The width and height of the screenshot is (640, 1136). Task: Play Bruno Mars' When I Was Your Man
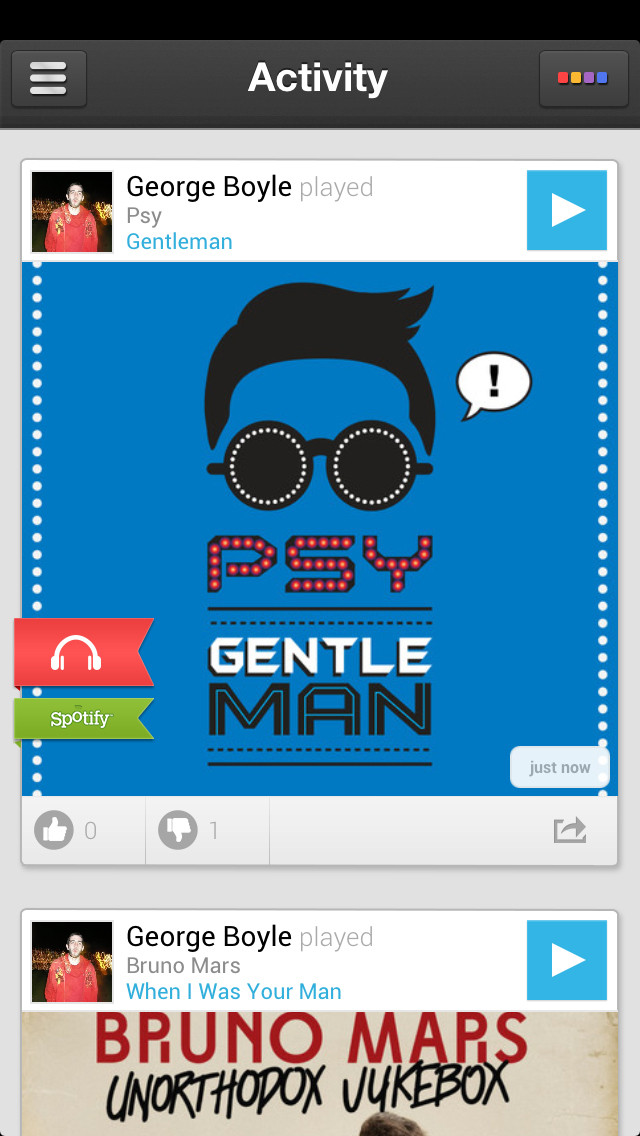[566, 960]
